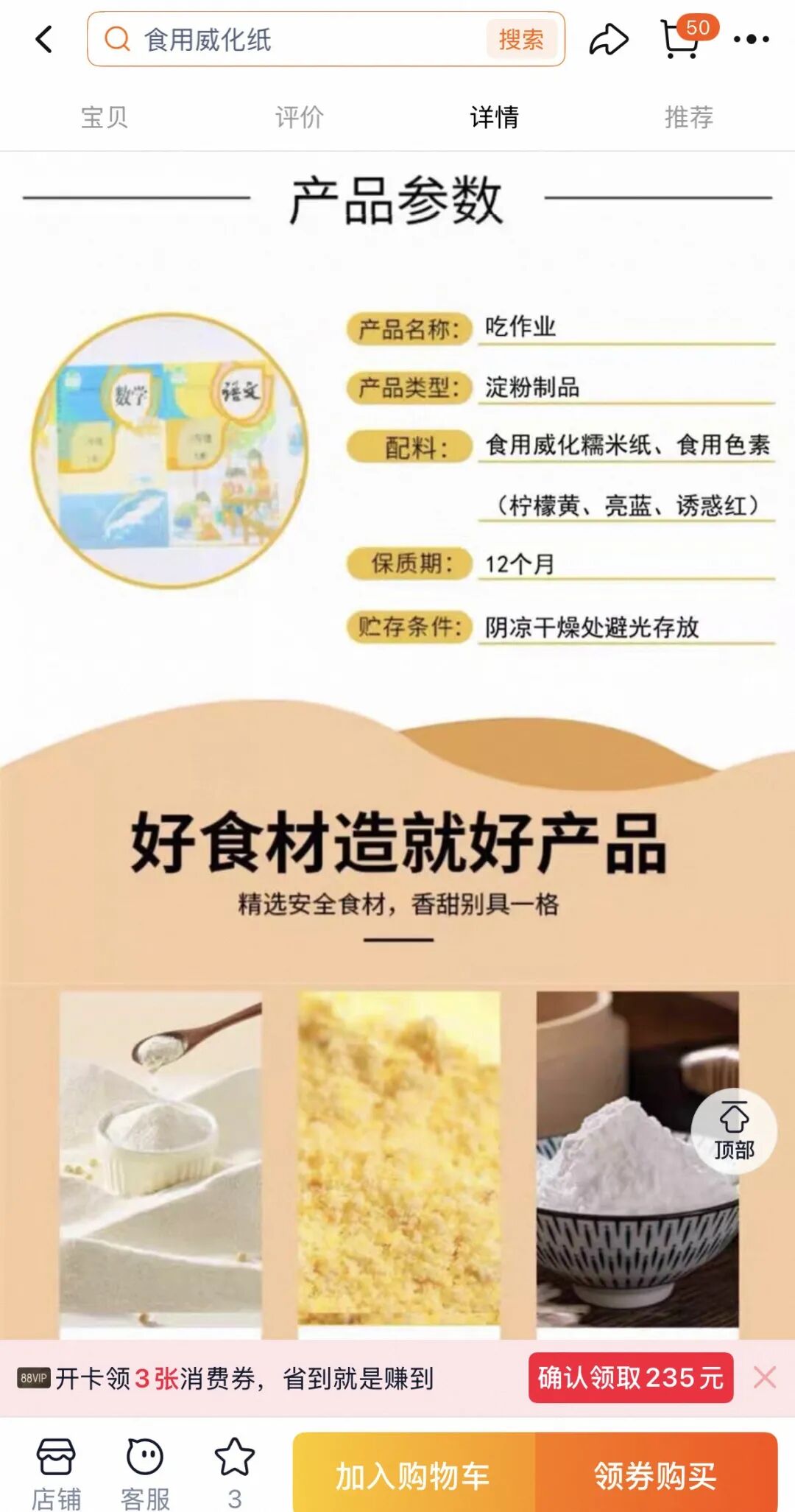Viewport: 795px width, 1512px height.
Task: Tap 领券购买 to buy with coupon
Action: (656, 1474)
